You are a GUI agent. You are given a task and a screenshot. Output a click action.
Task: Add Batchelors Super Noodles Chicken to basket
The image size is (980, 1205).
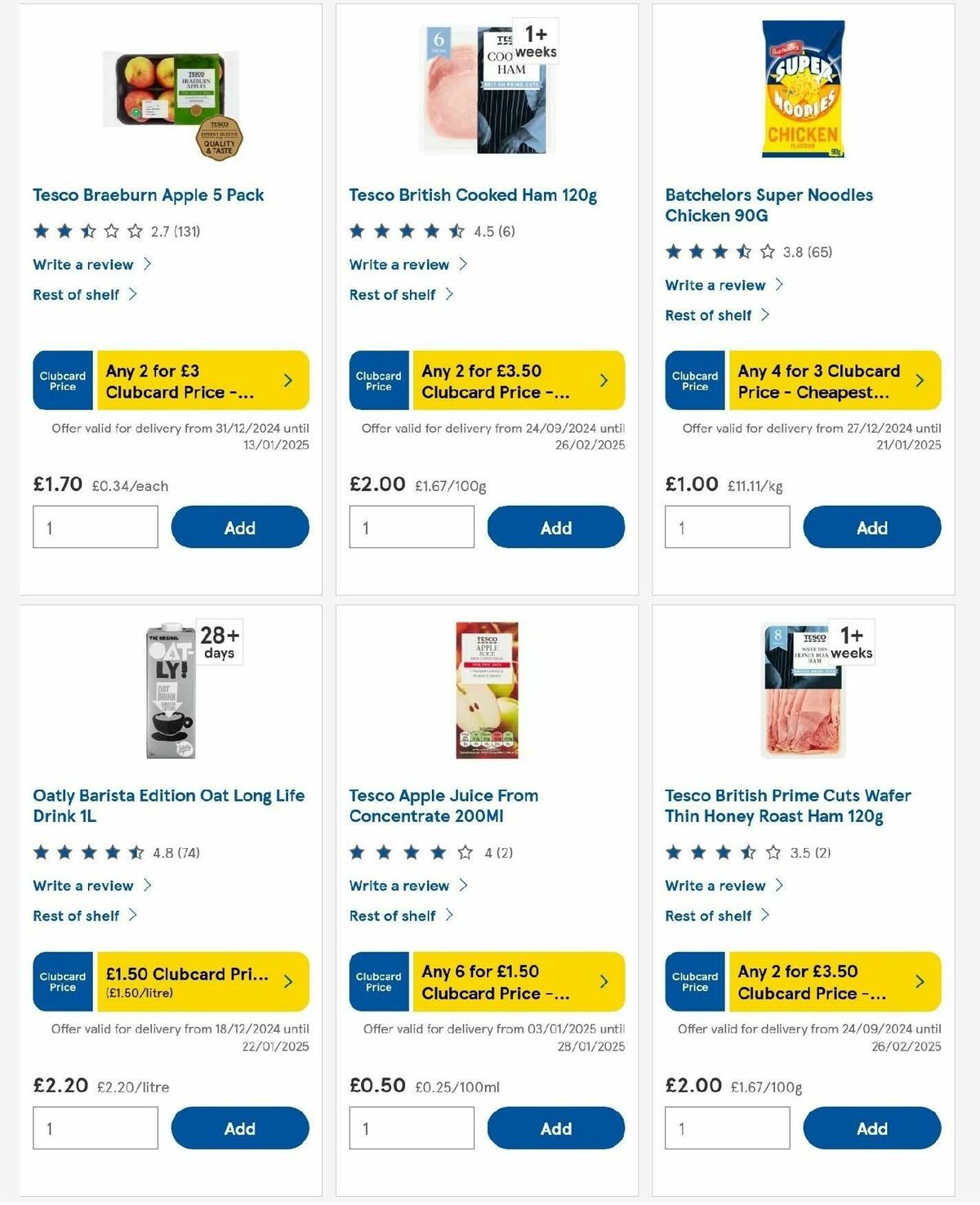tap(871, 528)
